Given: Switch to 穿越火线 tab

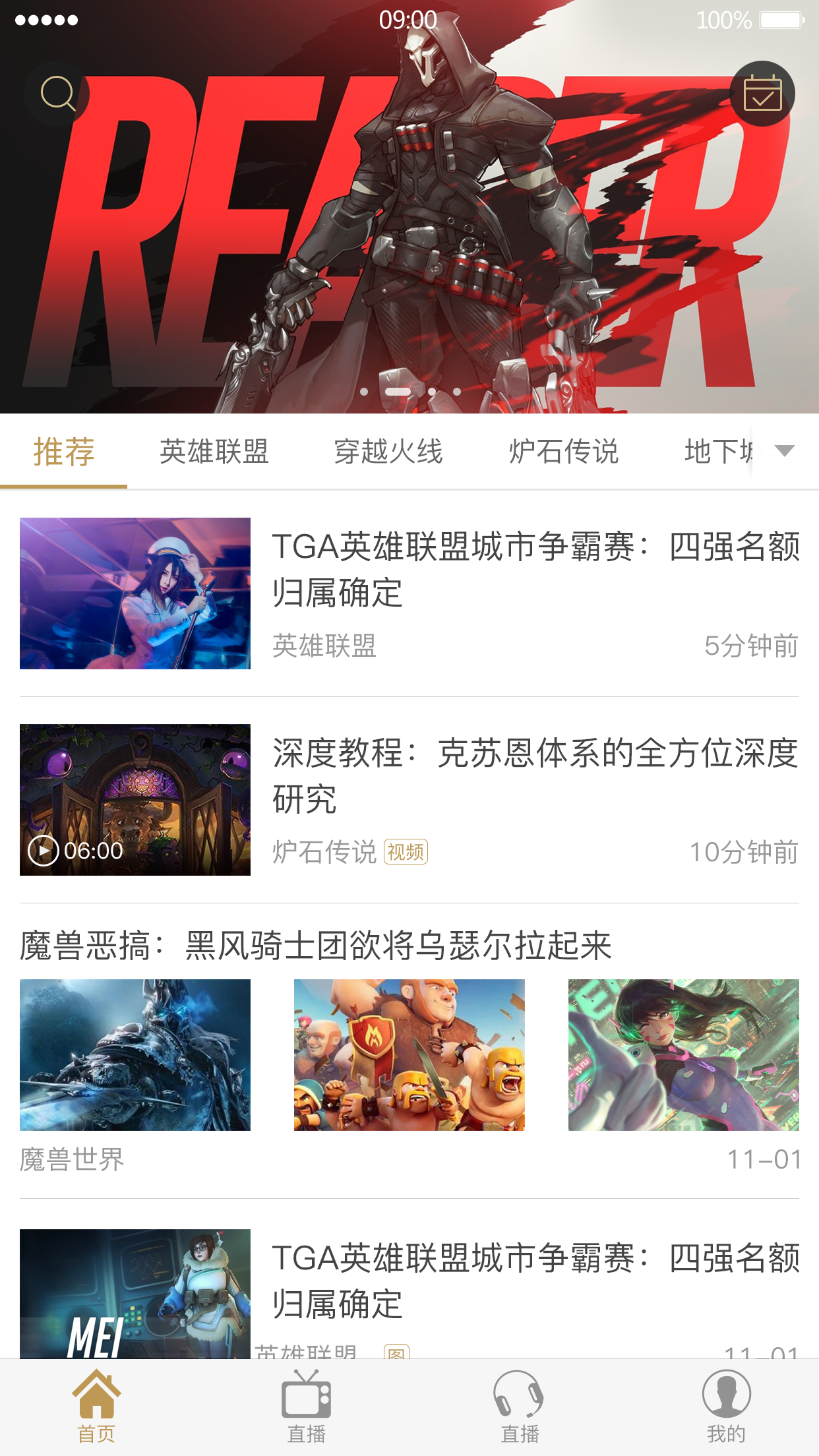Looking at the screenshot, I should click(x=388, y=452).
